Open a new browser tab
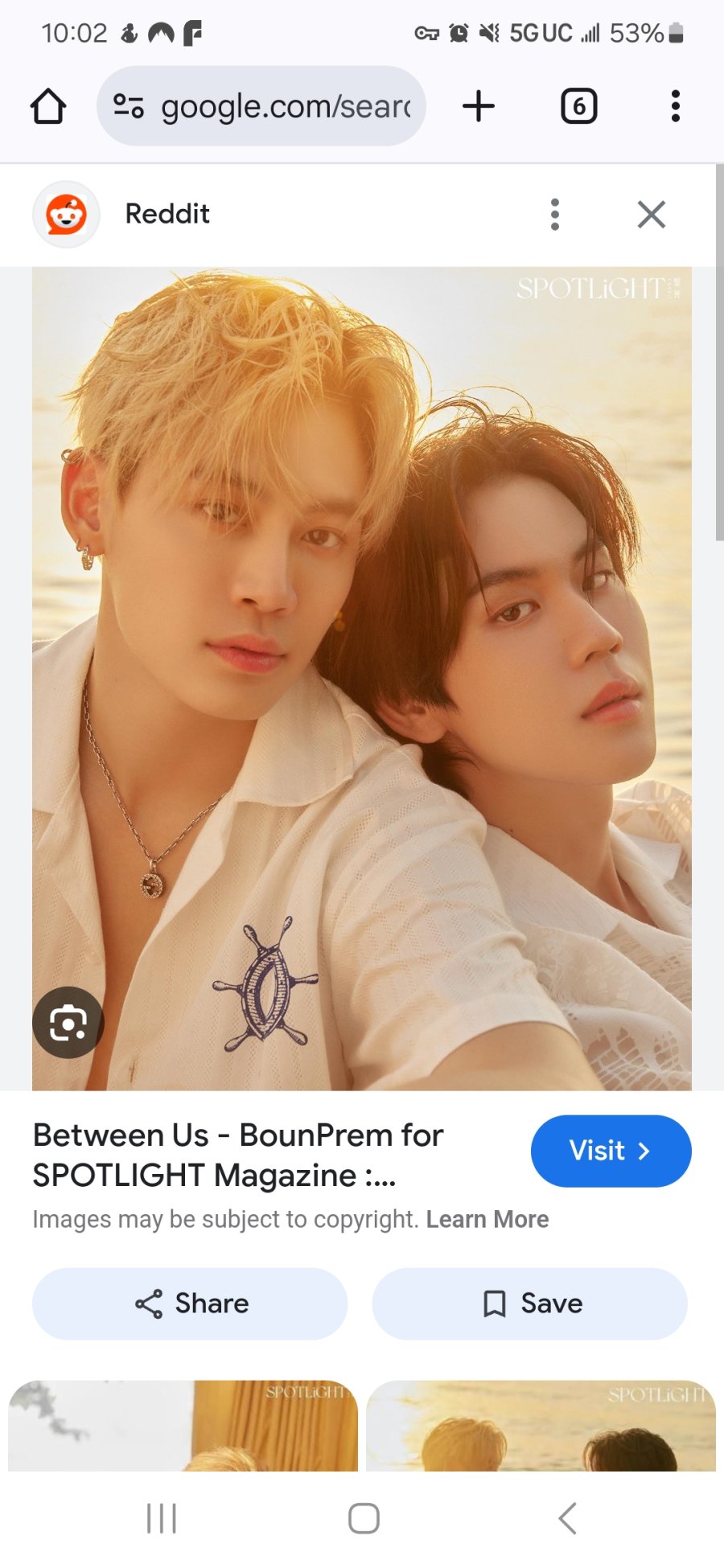This screenshot has width=724, height=1568. tap(479, 106)
